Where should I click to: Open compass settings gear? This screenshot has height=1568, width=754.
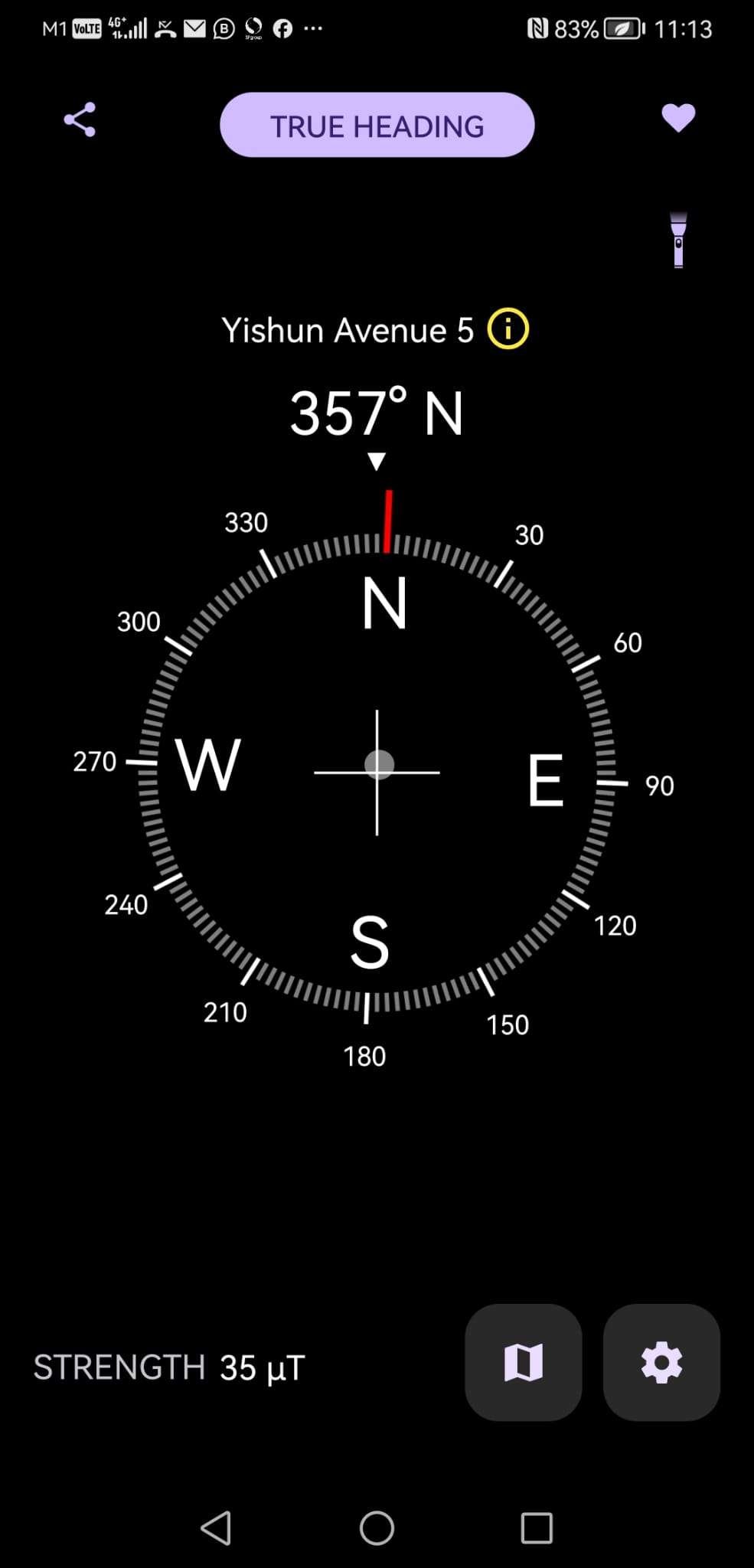(x=661, y=1362)
